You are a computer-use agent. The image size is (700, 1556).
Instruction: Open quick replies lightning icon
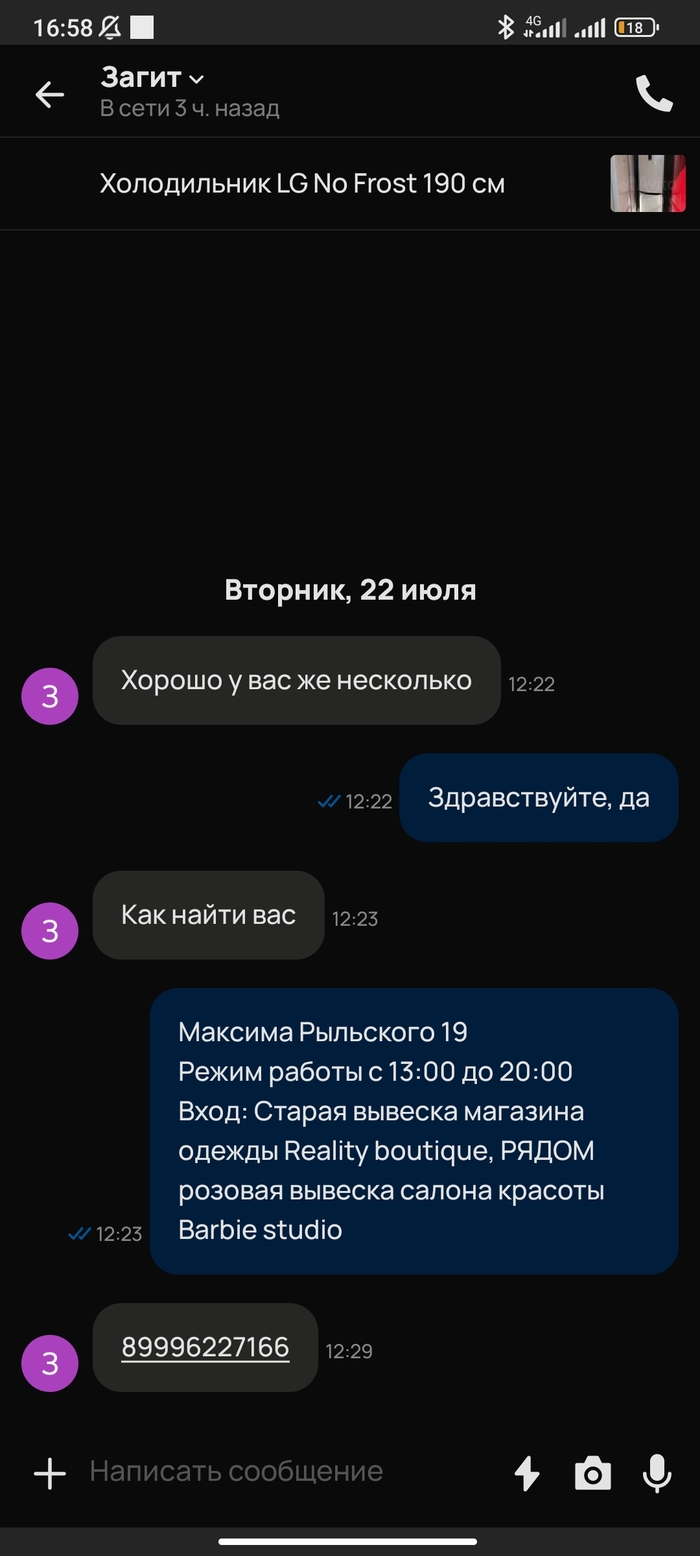(526, 1473)
